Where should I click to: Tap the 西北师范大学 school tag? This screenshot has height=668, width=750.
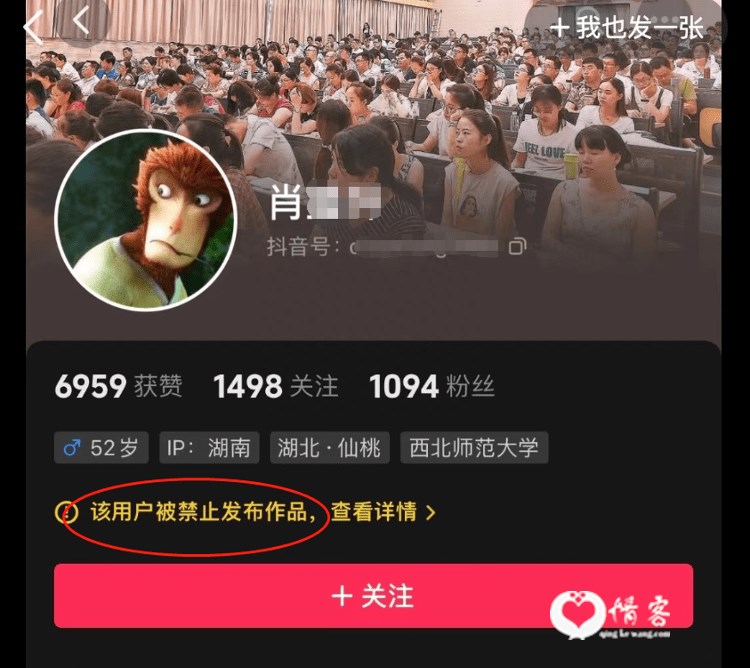474,447
